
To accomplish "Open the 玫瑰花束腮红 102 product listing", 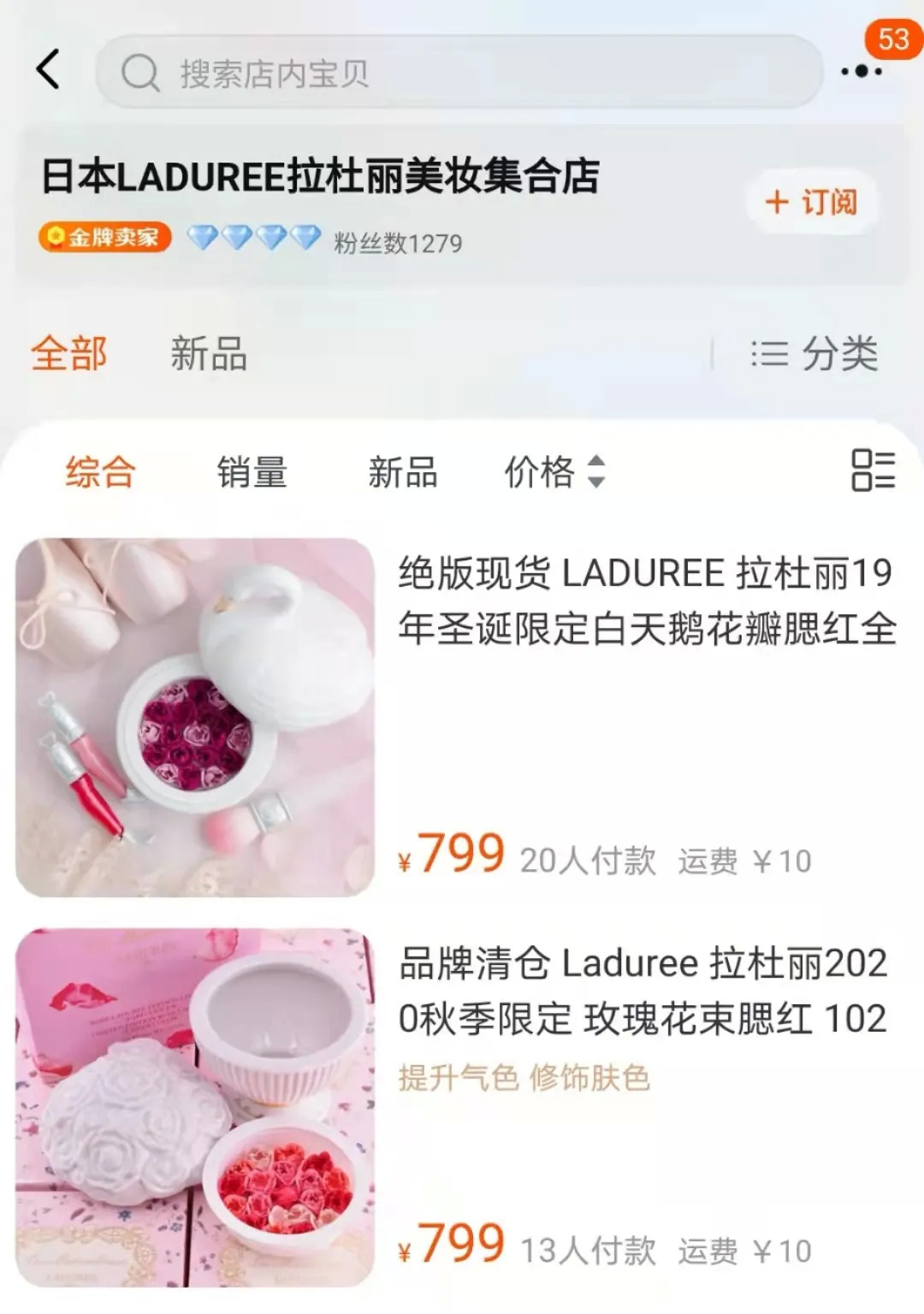I will 643,991.
